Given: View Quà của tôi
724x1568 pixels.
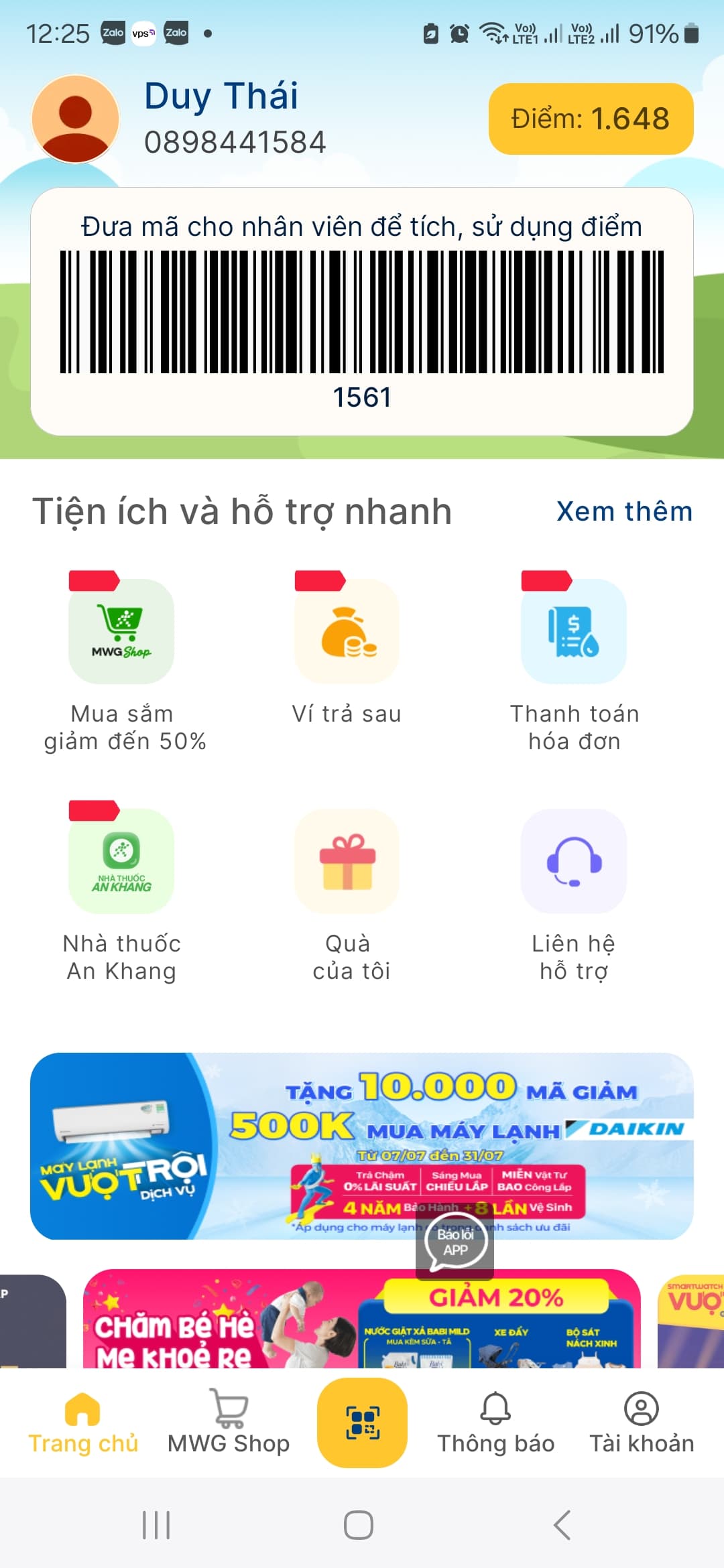Looking at the screenshot, I should click(347, 861).
